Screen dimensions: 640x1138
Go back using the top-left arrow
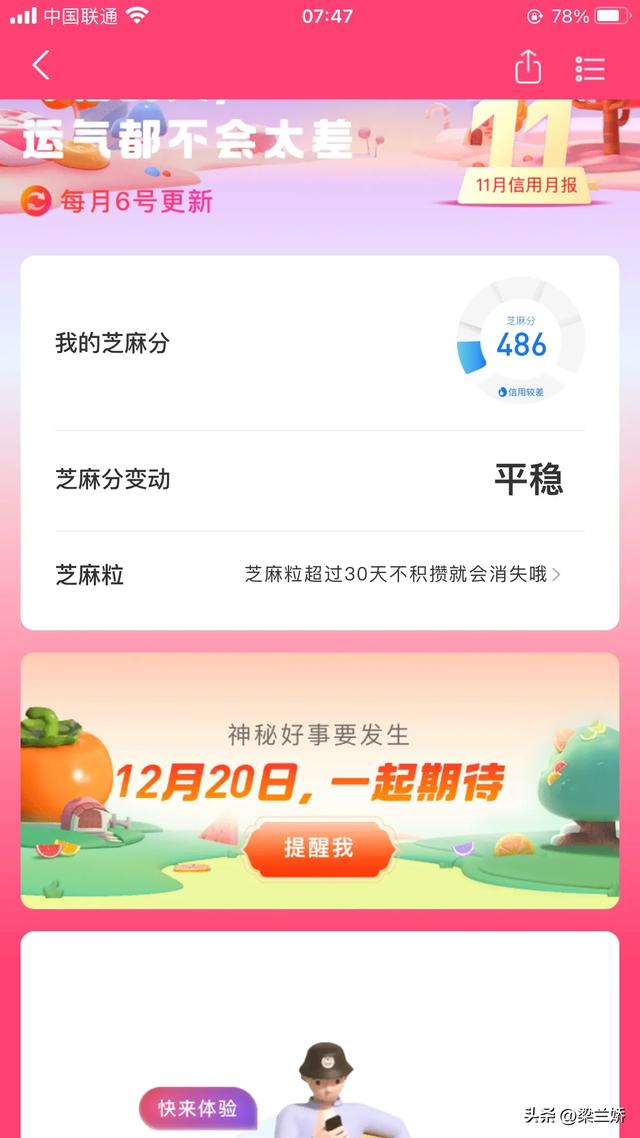point(41,66)
